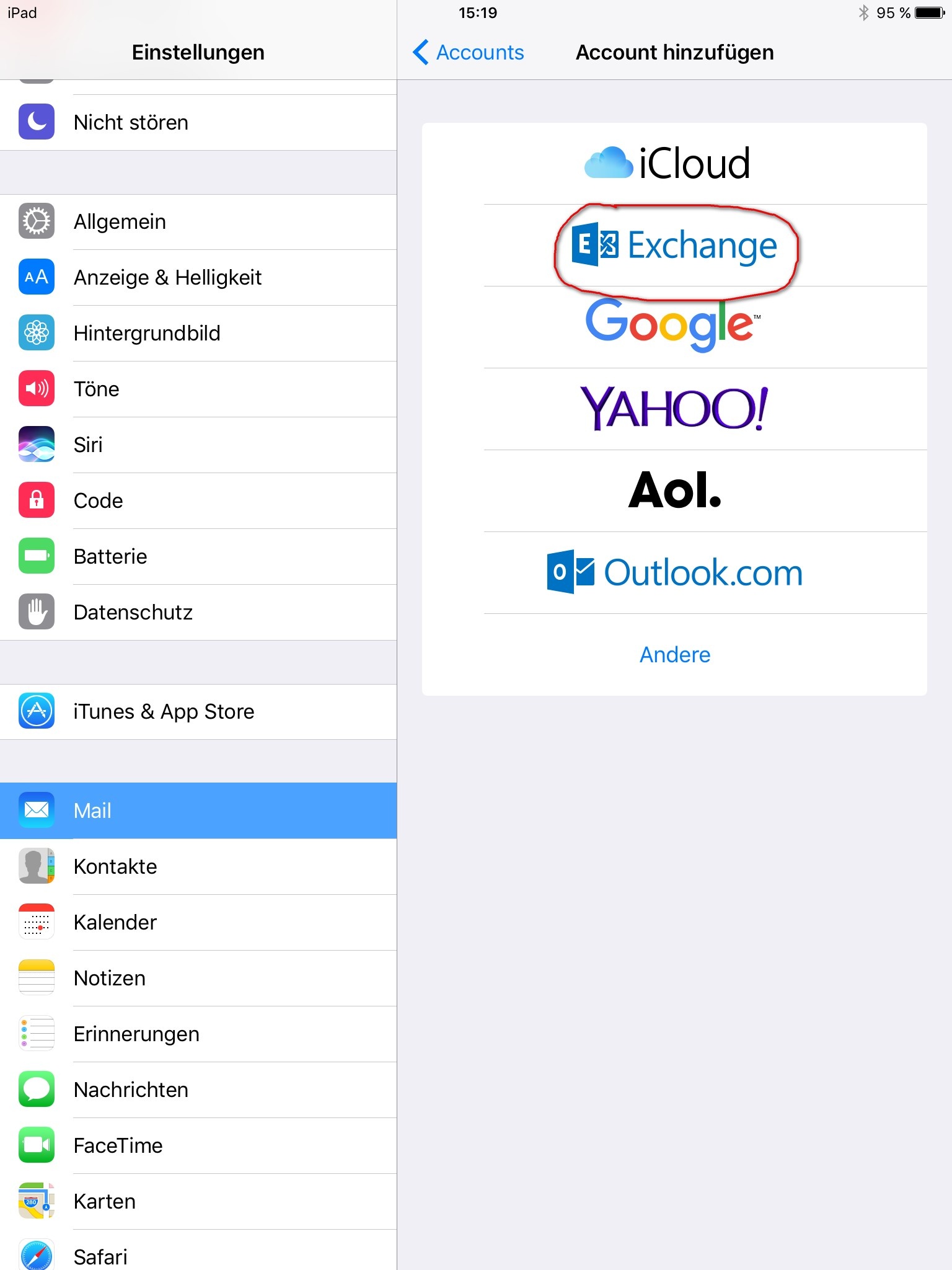Select iCloud account type
Screen dimensions: 952x1270
point(674,164)
